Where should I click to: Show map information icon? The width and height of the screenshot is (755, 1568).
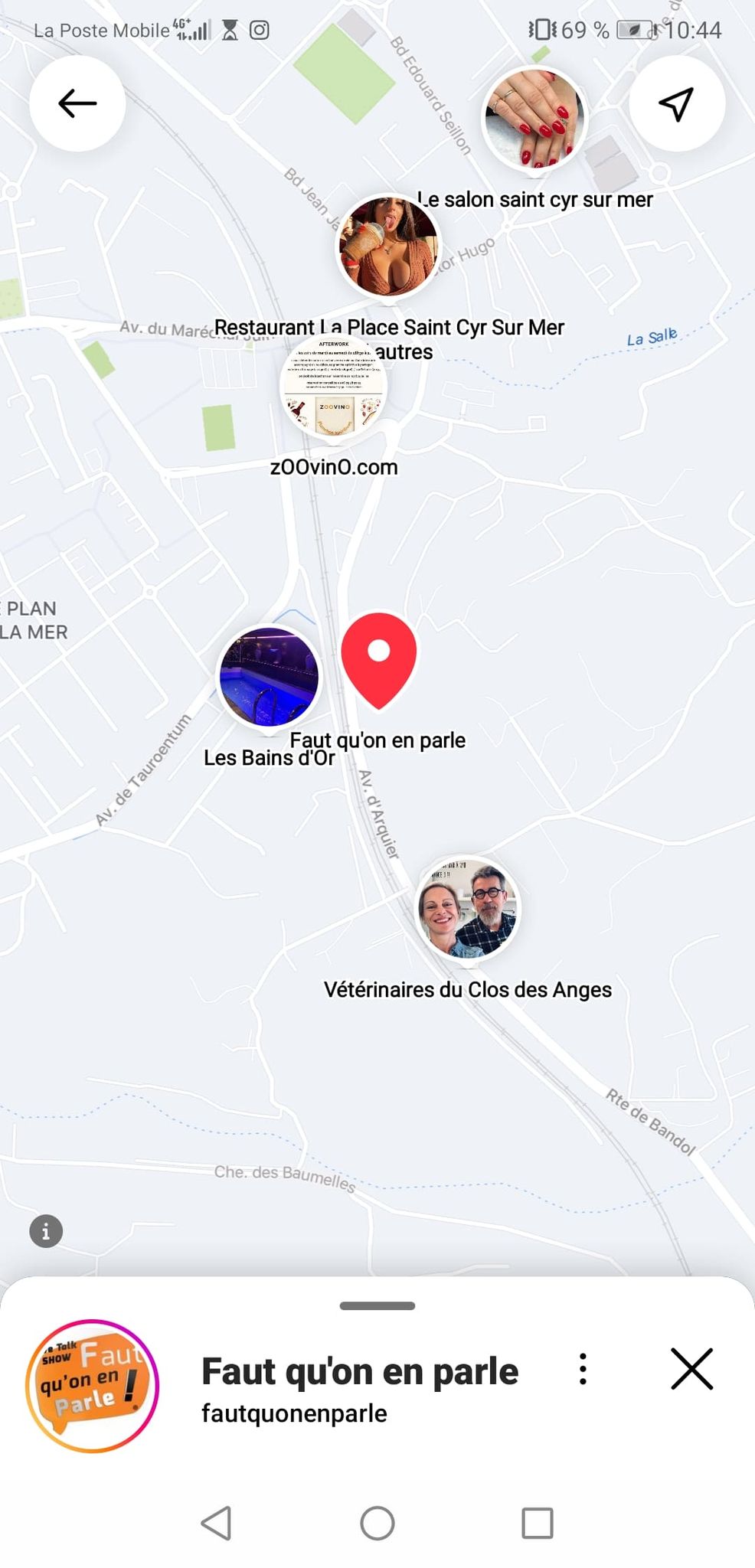tap(46, 1231)
